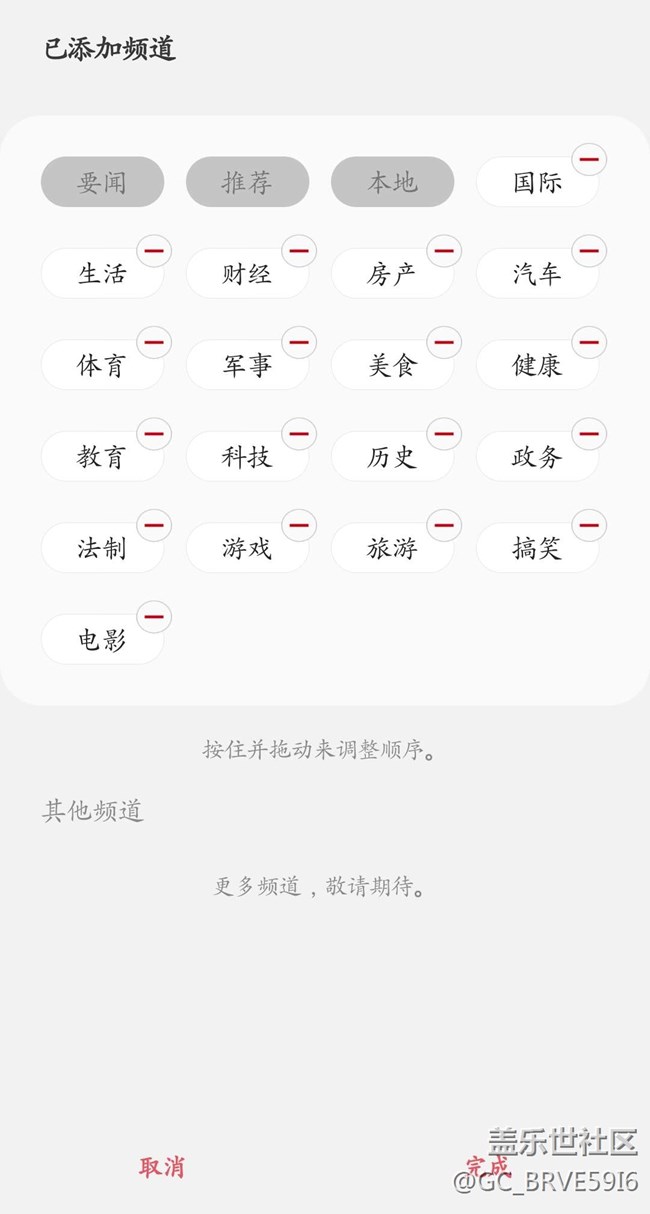Confirm changes with 完成
Viewport: 650px width, 1214px height.
[x=487, y=1167]
